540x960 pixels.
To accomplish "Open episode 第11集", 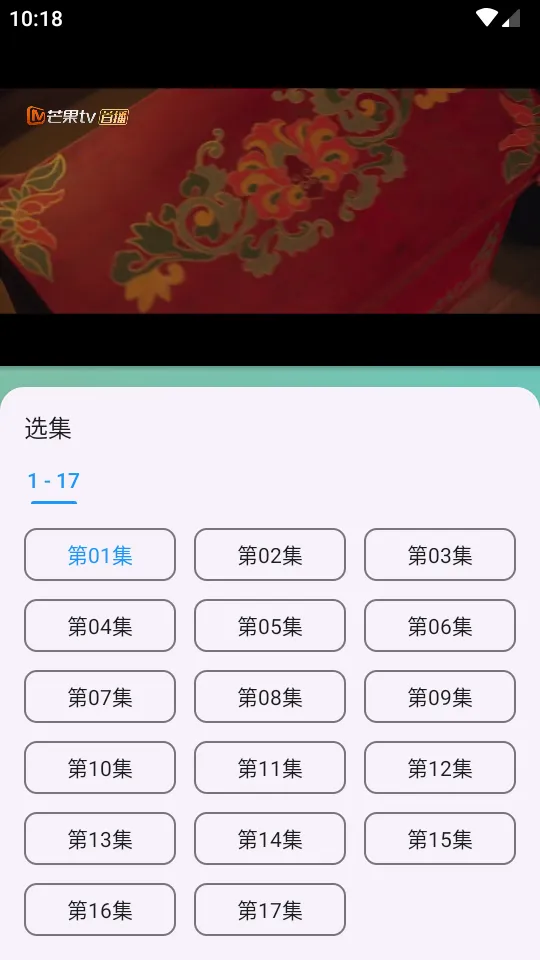I will (270, 768).
